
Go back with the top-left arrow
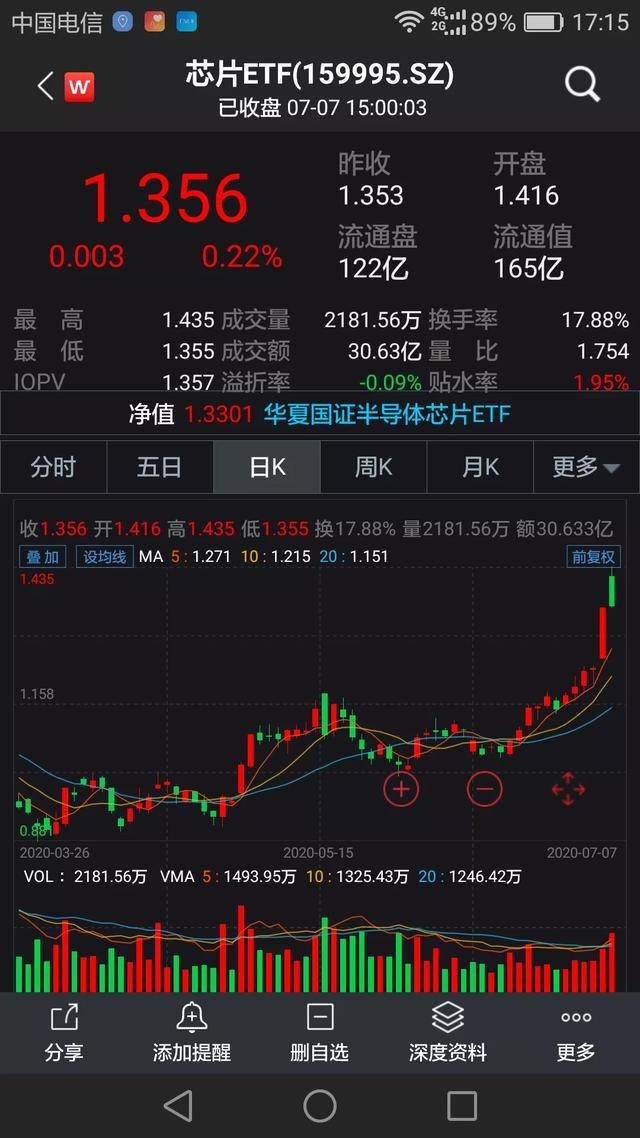45,86
